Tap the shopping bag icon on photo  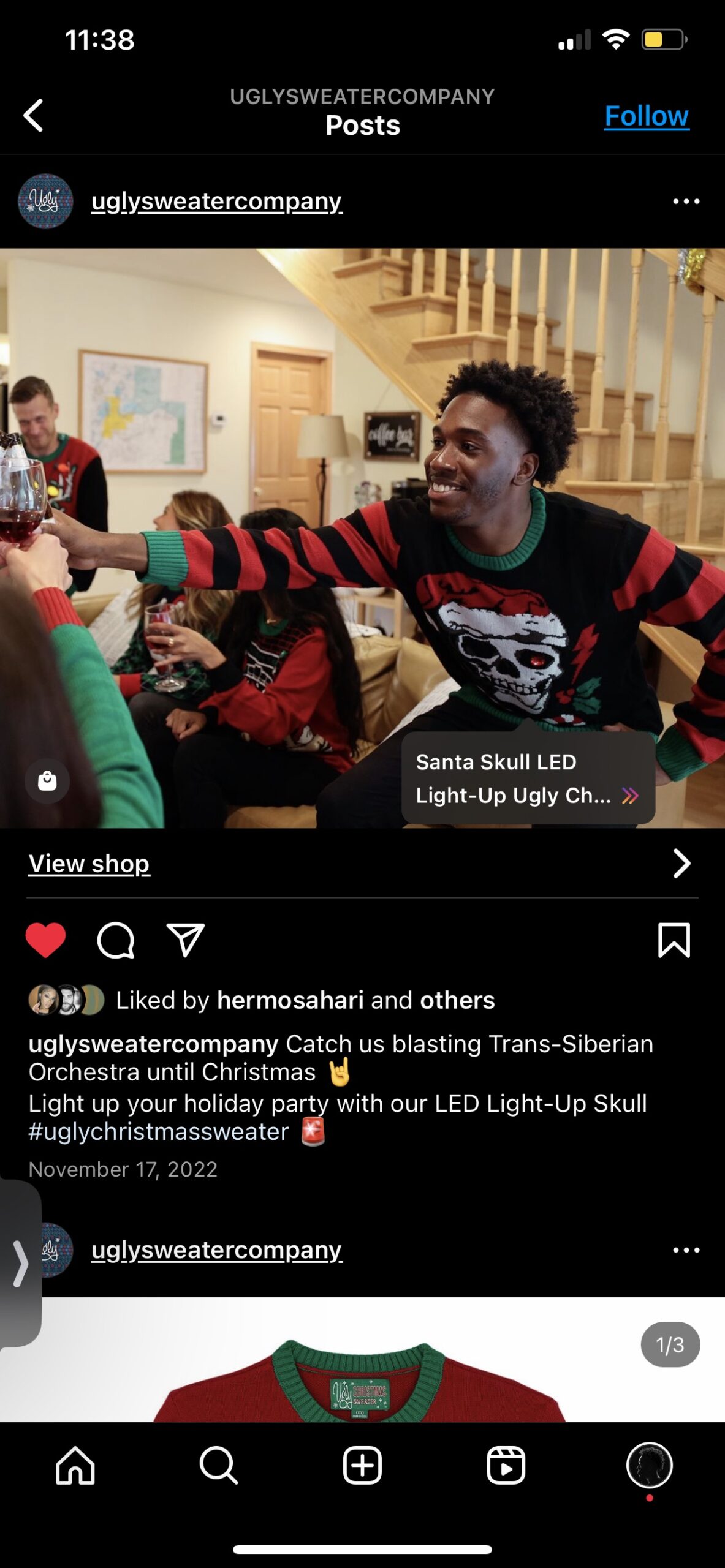47,781
